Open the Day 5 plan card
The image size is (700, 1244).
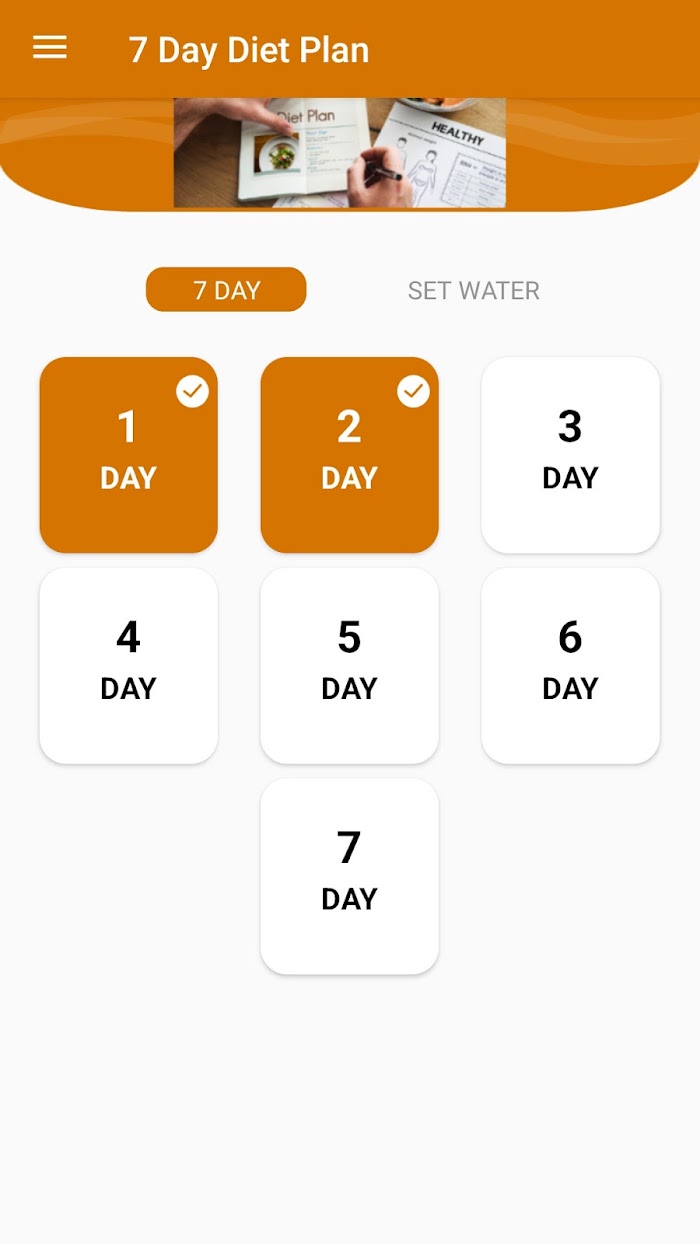(350, 666)
